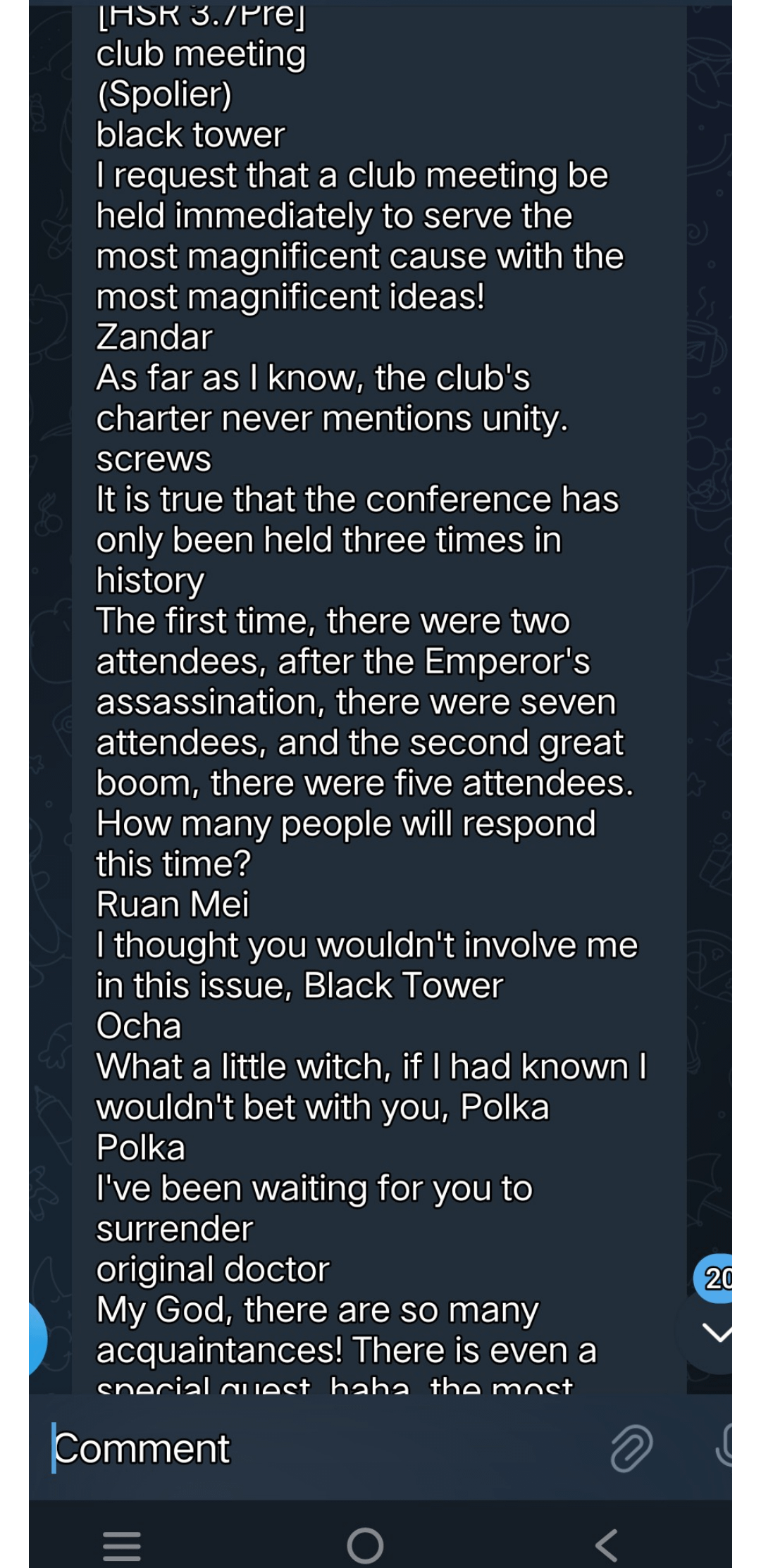Jump to the latest unread messages
The height and width of the screenshot is (1568, 761).
point(716,1333)
